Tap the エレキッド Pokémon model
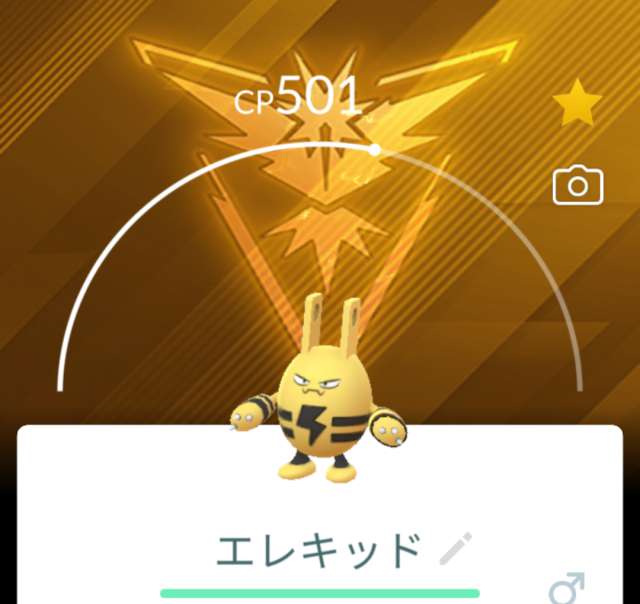The image size is (640, 604). (x=320, y=402)
